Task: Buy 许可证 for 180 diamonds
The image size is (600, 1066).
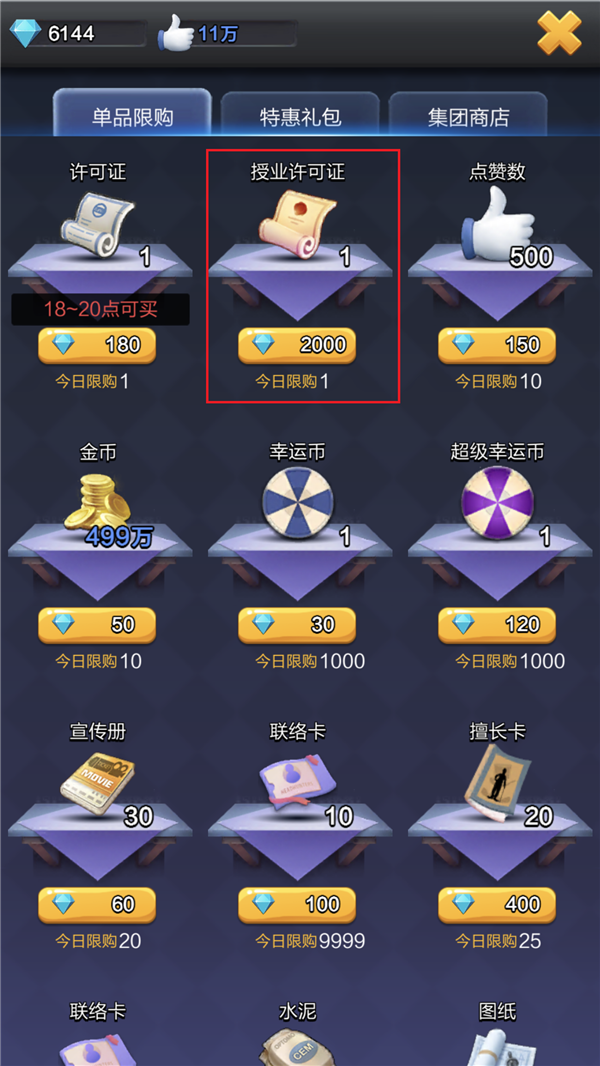Action: tap(97, 345)
